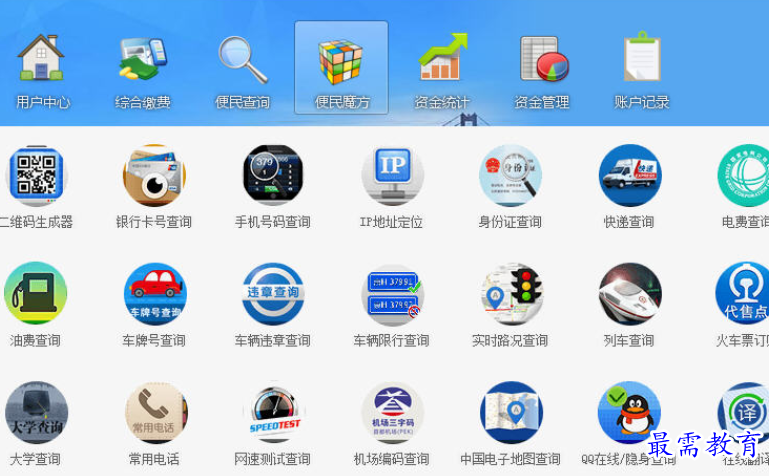Open 列车查询 tool
Viewport: 769px width, 476px height.
click(x=629, y=295)
